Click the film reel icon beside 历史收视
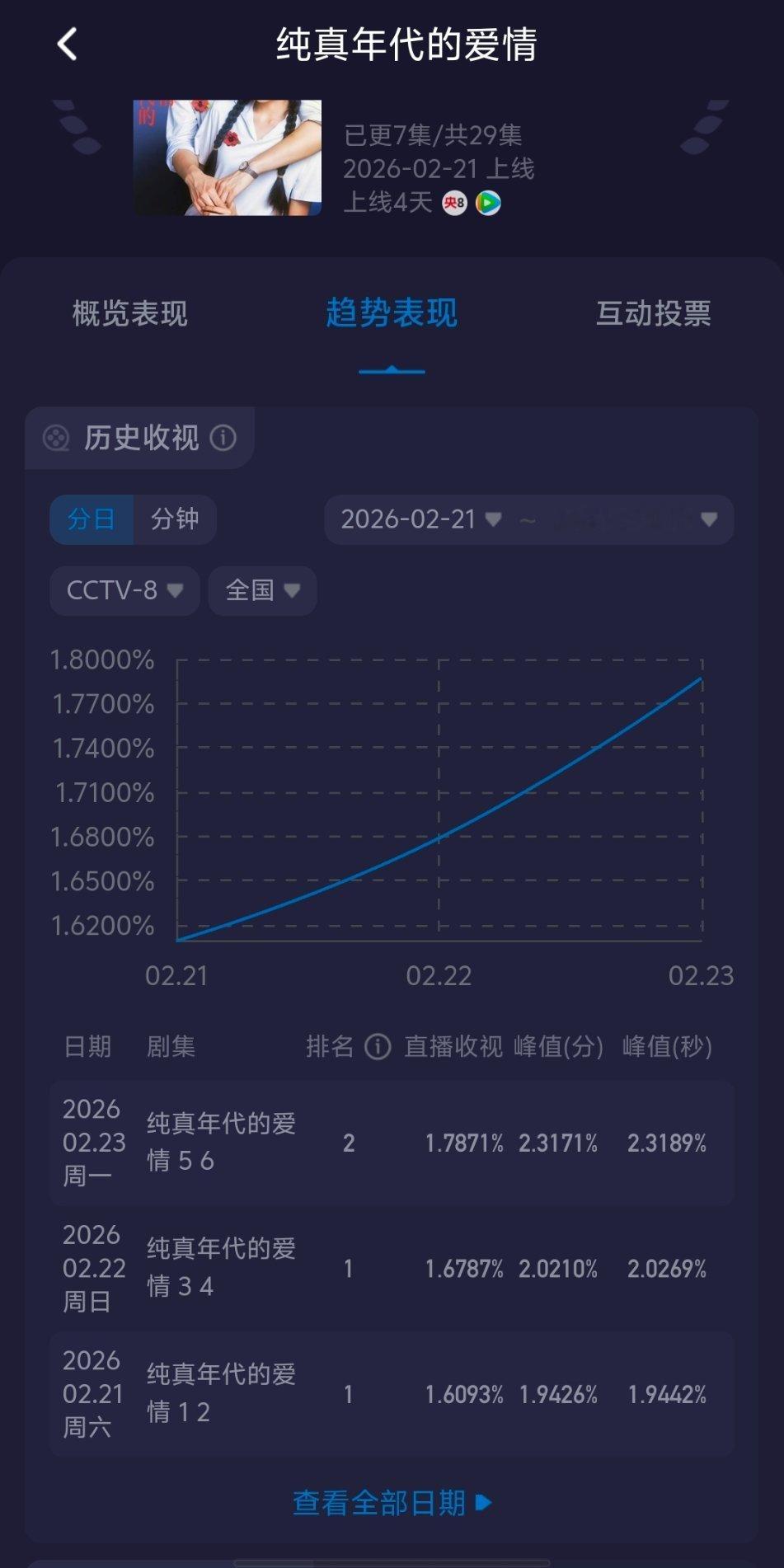784x1568 pixels. [x=56, y=438]
